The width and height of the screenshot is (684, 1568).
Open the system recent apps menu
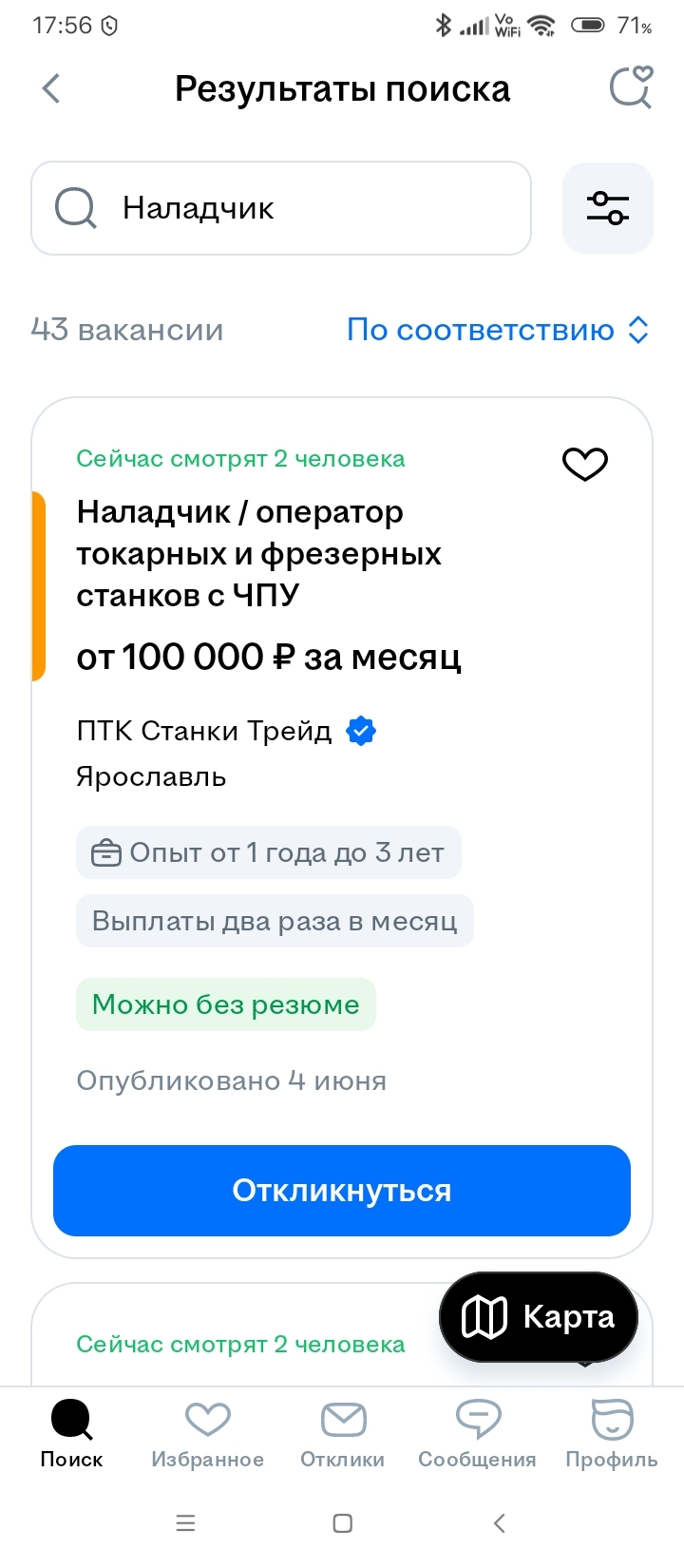pos(186,1523)
